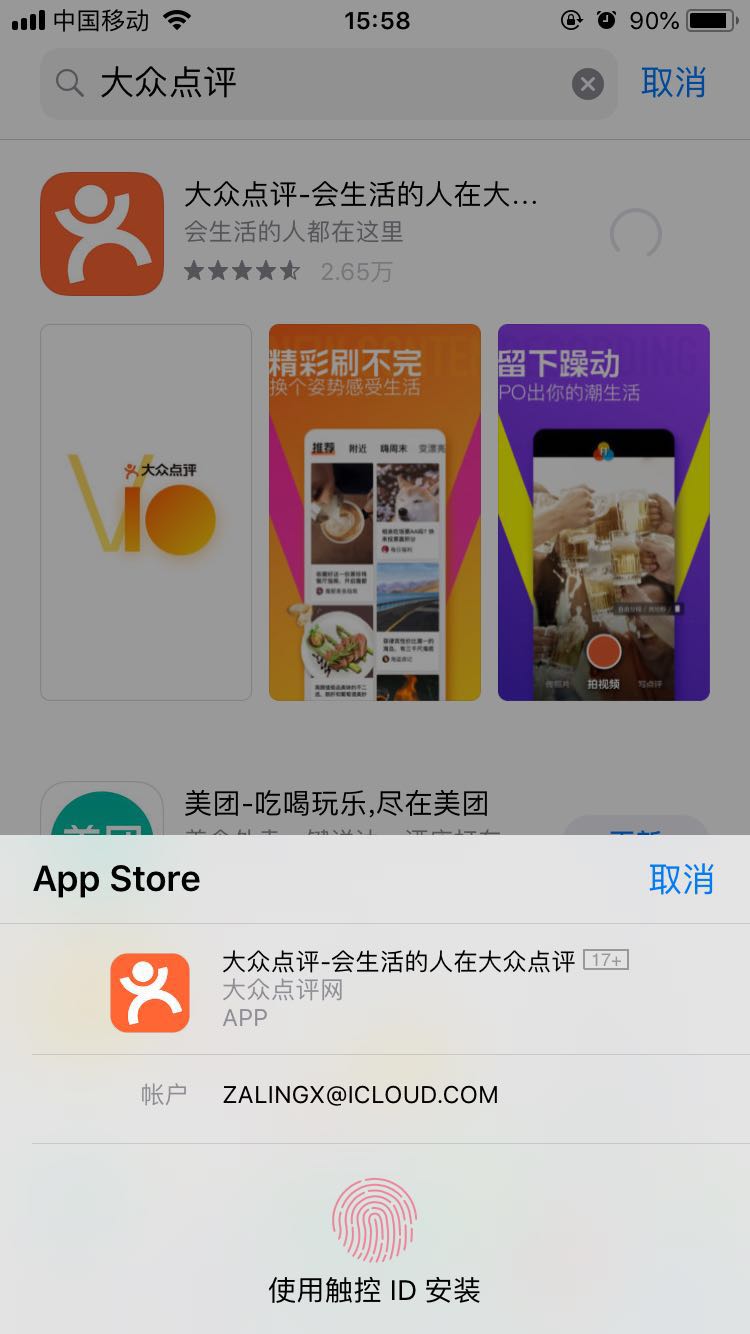Cancel the search at the top
Screen dimensions: 750x1334
click(x=673, y=83)
